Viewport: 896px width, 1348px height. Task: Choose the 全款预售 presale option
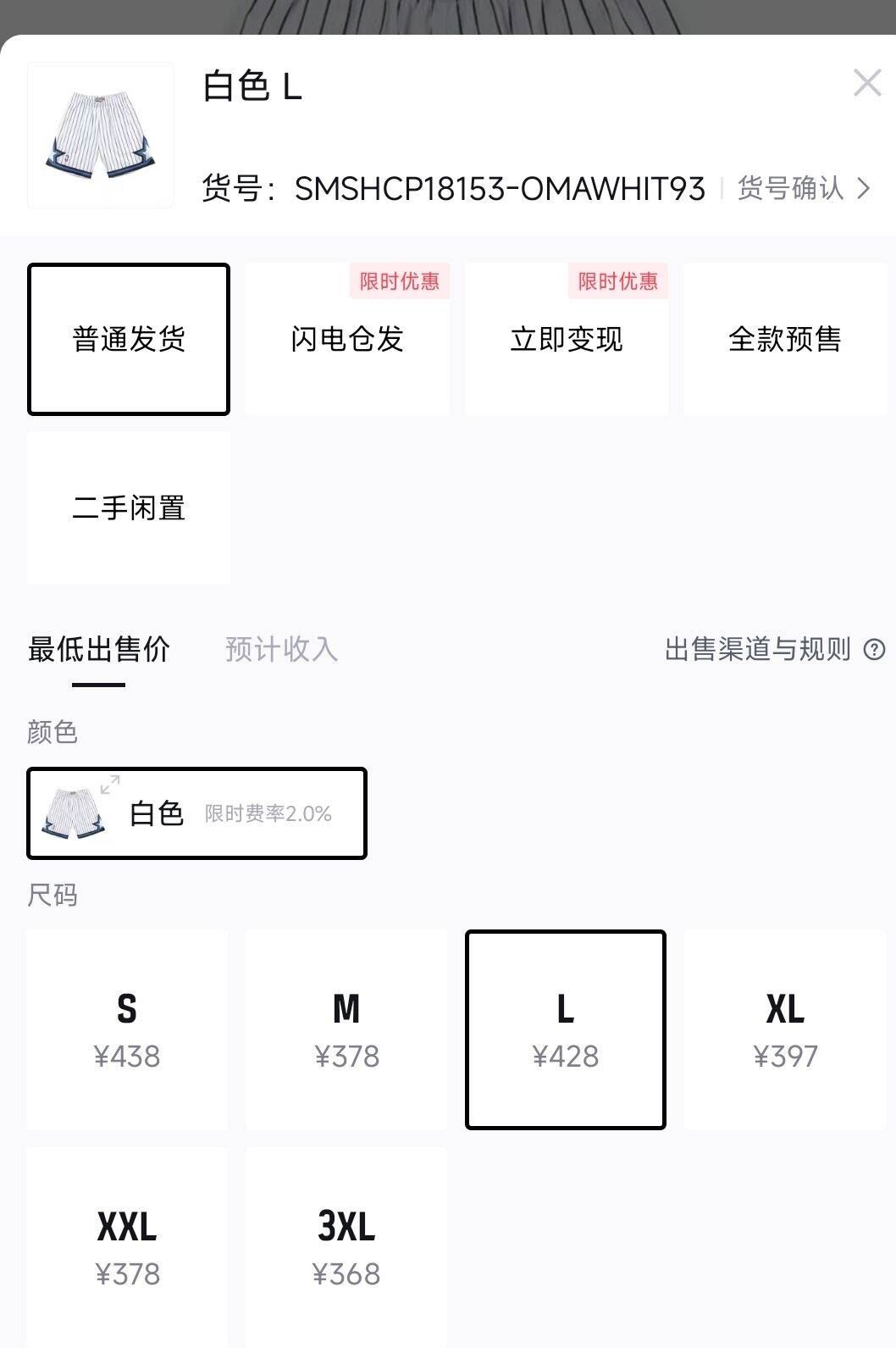point(784,341)
